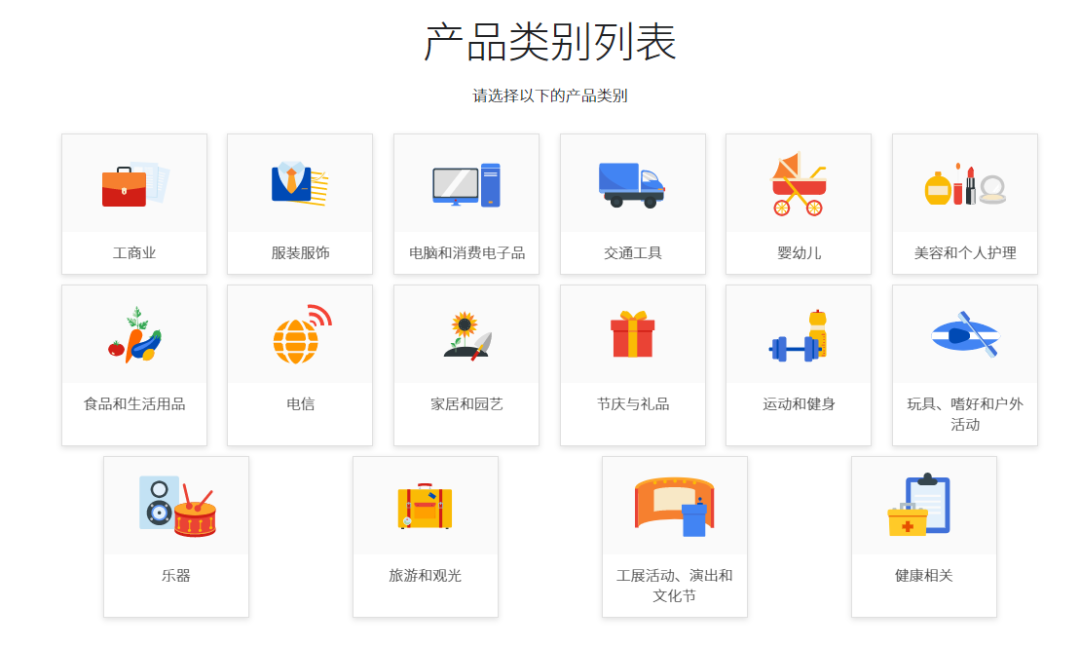Select the 乐器 category card
The height and width of the screenshot is (647, 1080).
coord(176,536)
